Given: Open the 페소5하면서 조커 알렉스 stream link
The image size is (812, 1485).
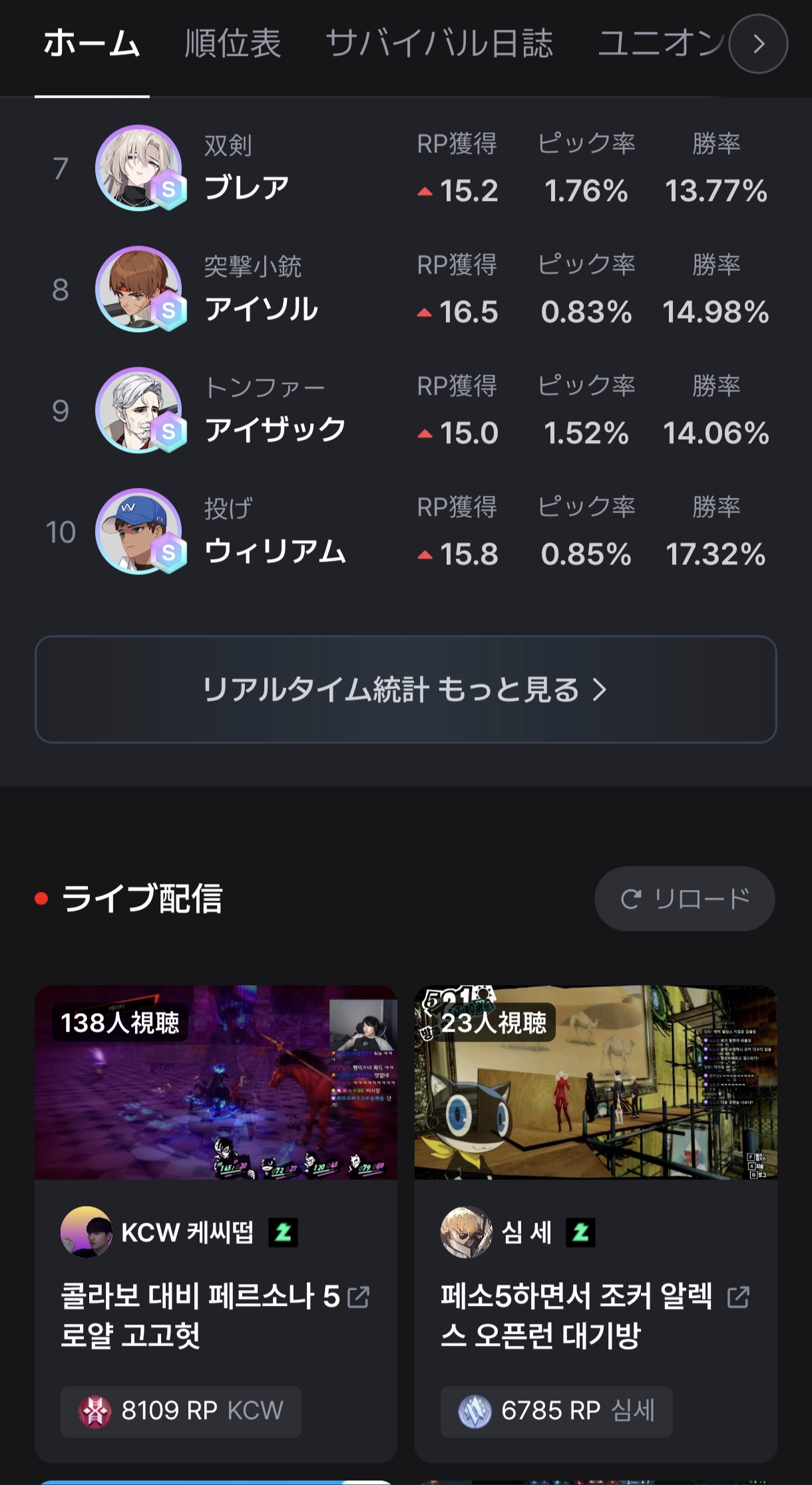Looking at the screenshot, I should click(594, 1315).
